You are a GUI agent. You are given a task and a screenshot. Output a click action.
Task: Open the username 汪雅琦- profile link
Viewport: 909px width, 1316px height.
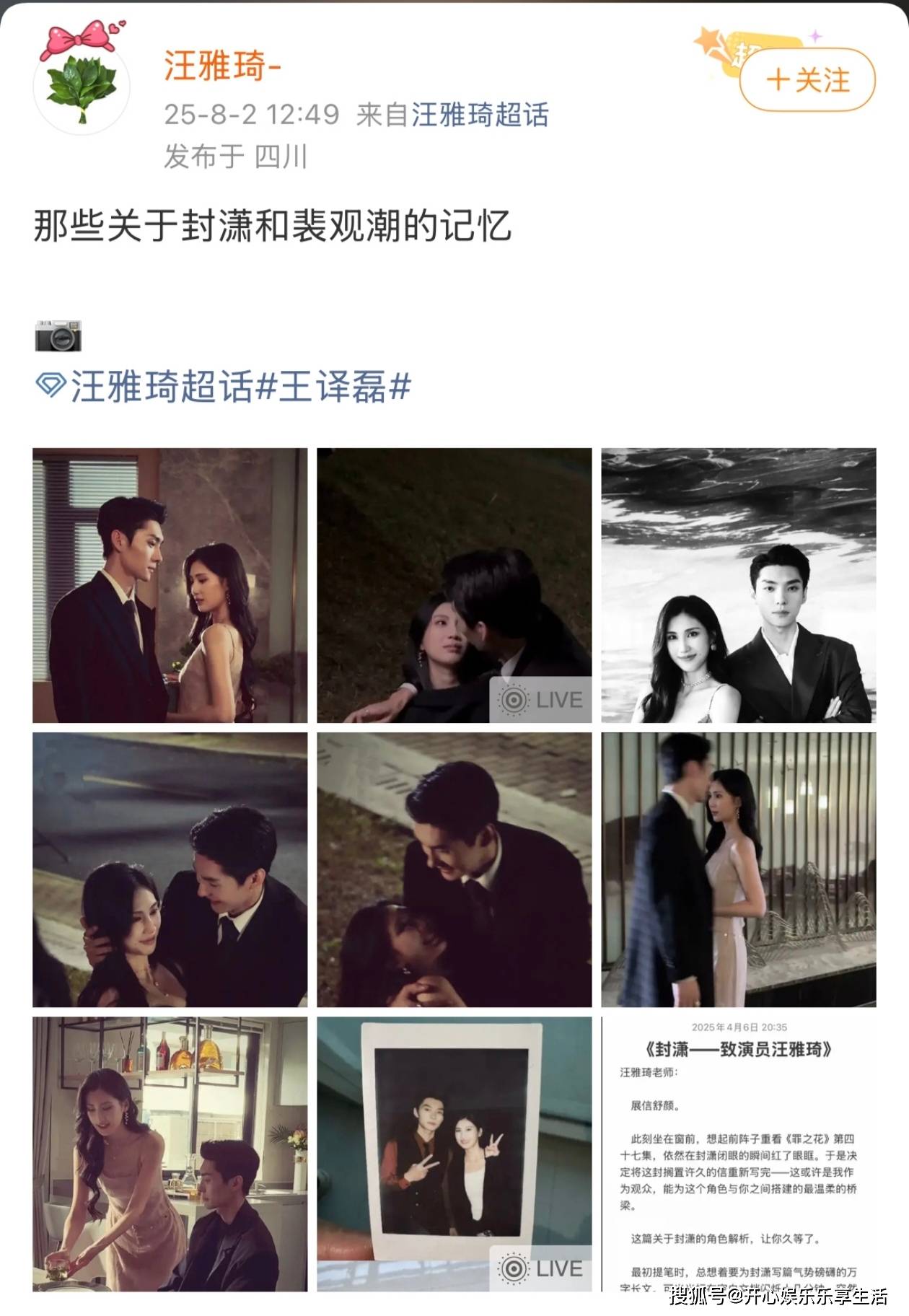click(x=221, y=66)
